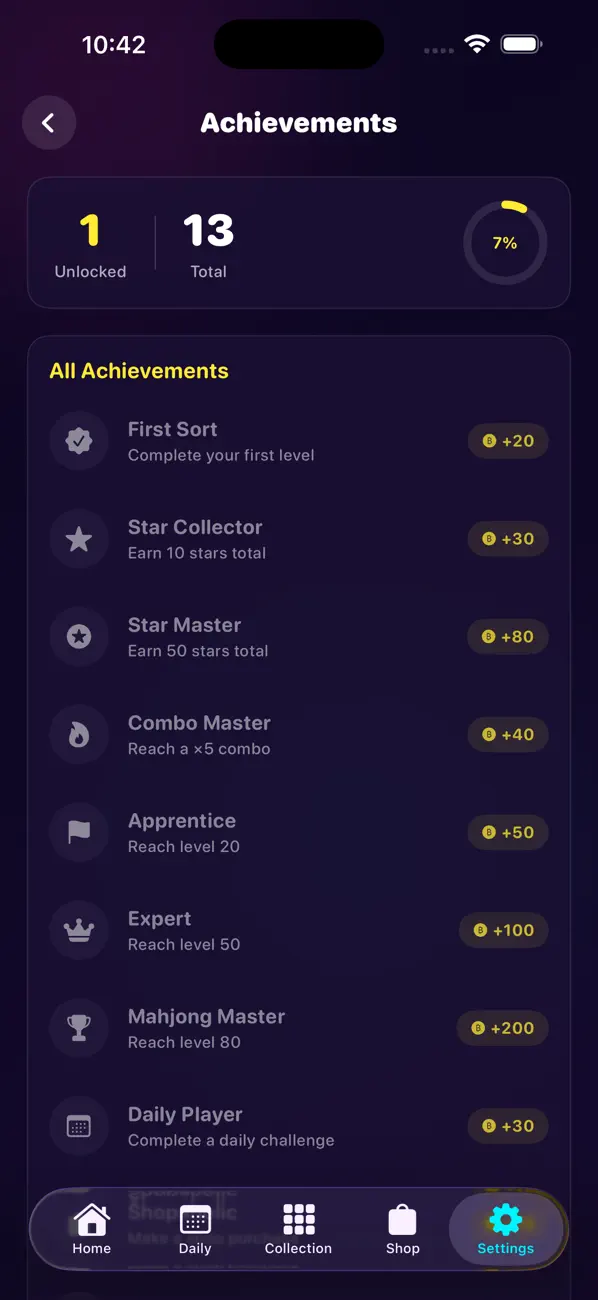This screenshot has height=1300, width=598.
Task: Select the Settings tab
Action: (x=506, y=1229)
